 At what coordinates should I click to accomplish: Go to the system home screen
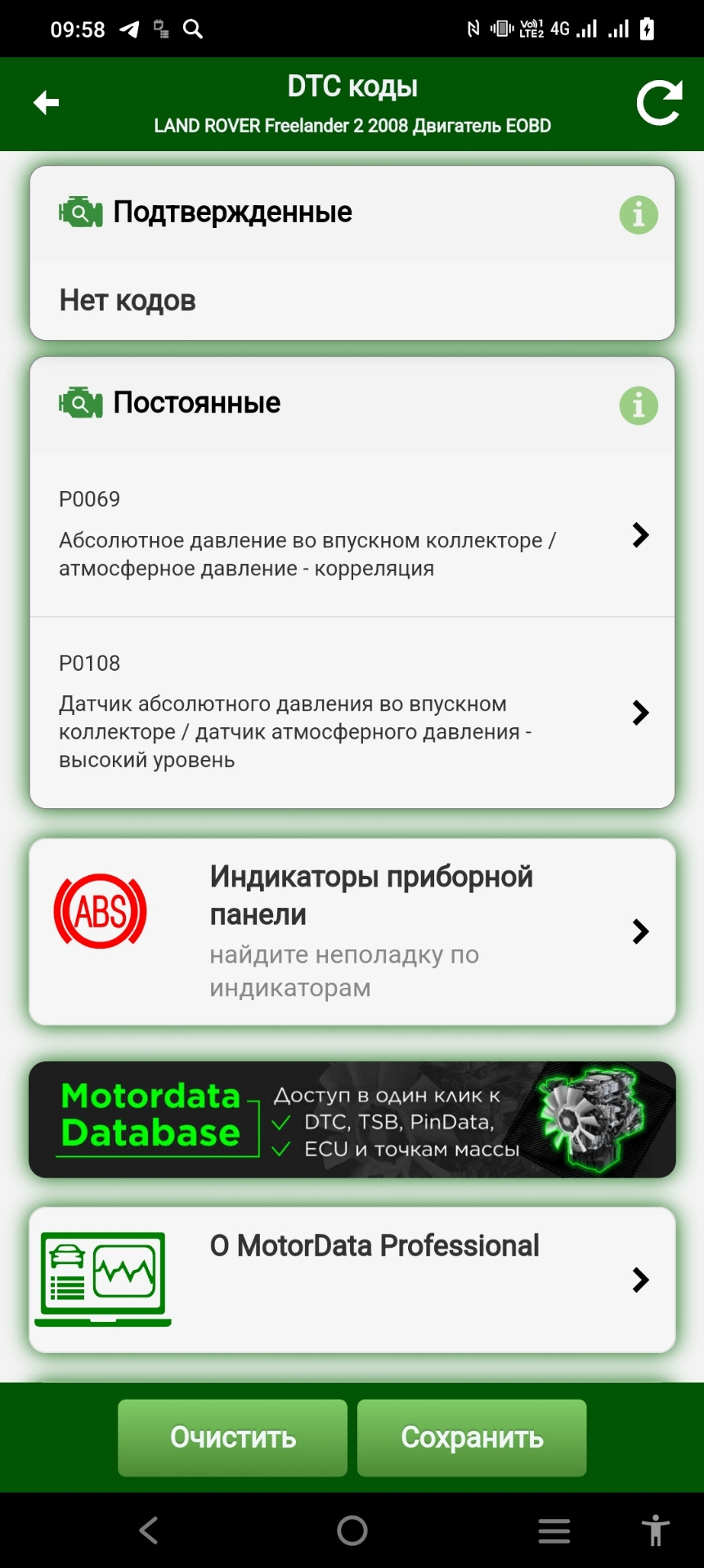click(x=352, y=1530)
